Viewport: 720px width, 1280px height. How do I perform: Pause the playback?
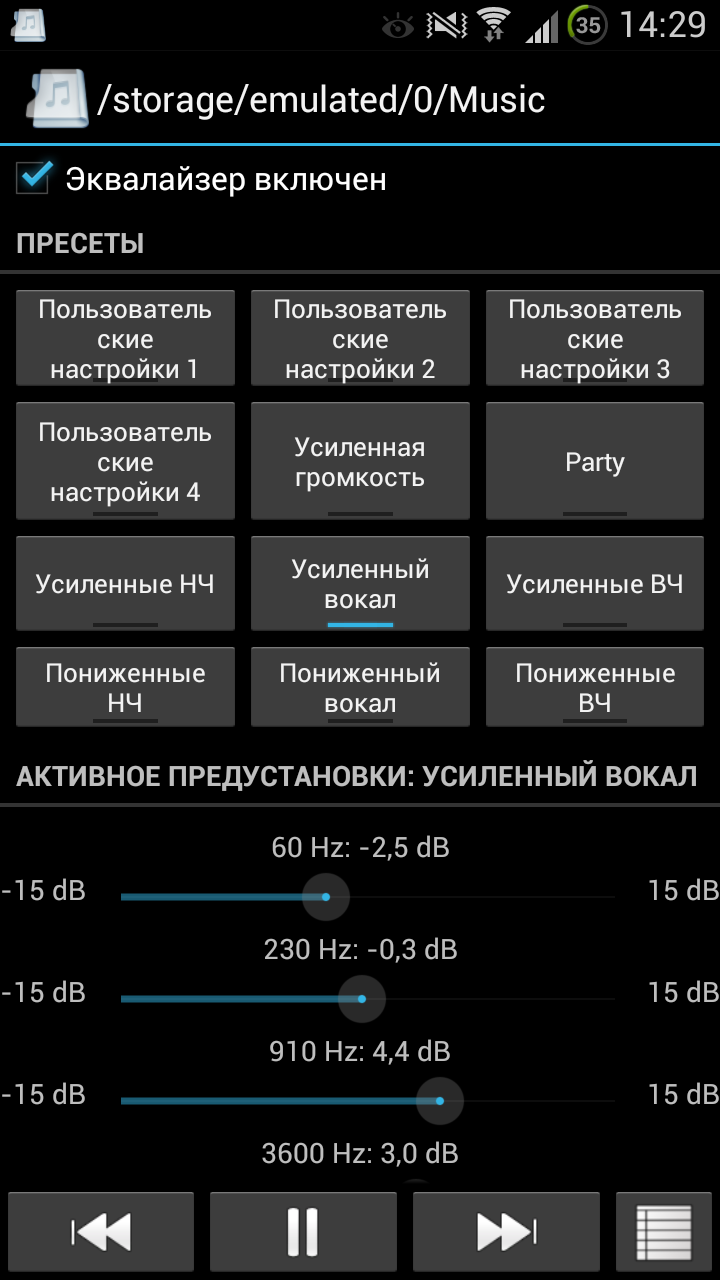click(303, 1232)
